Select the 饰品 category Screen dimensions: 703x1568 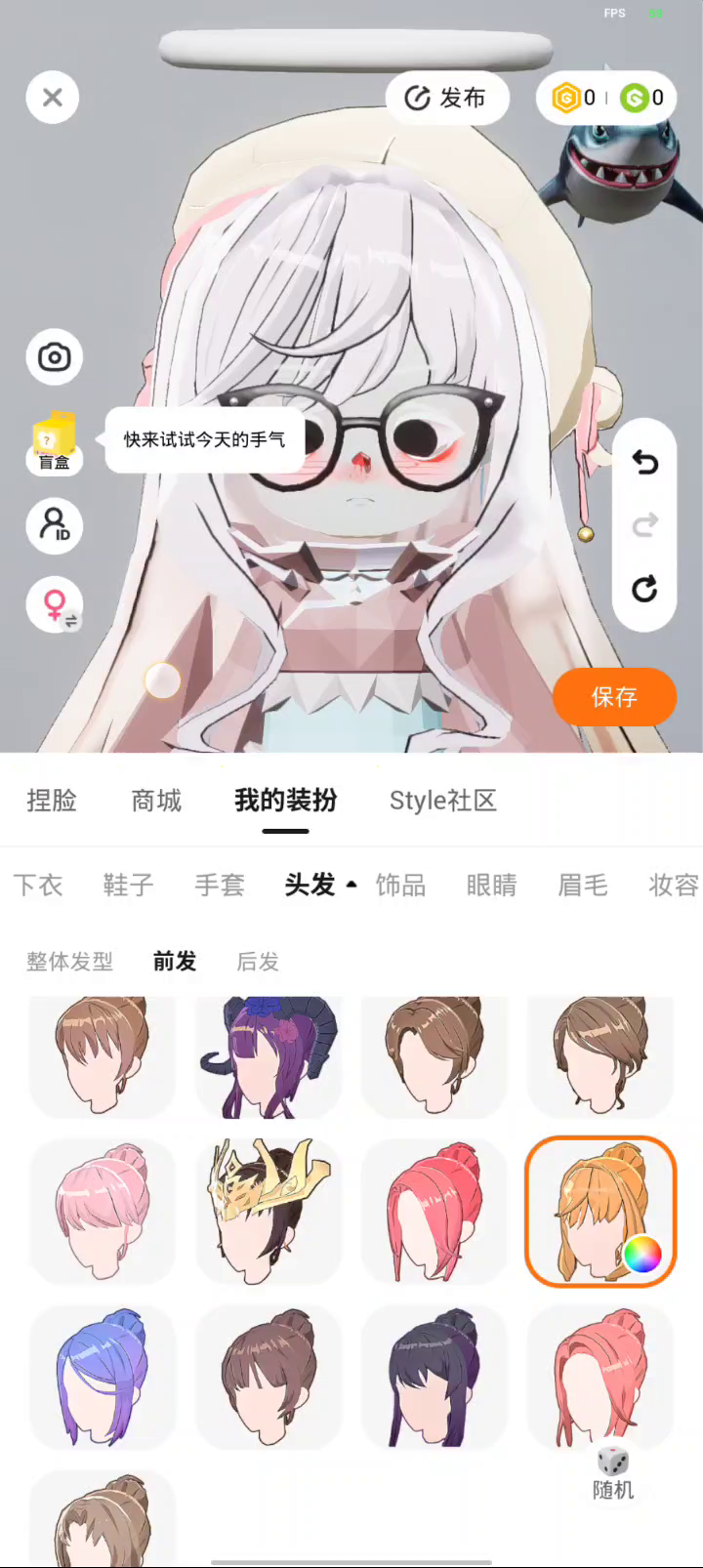pos(400,885)
